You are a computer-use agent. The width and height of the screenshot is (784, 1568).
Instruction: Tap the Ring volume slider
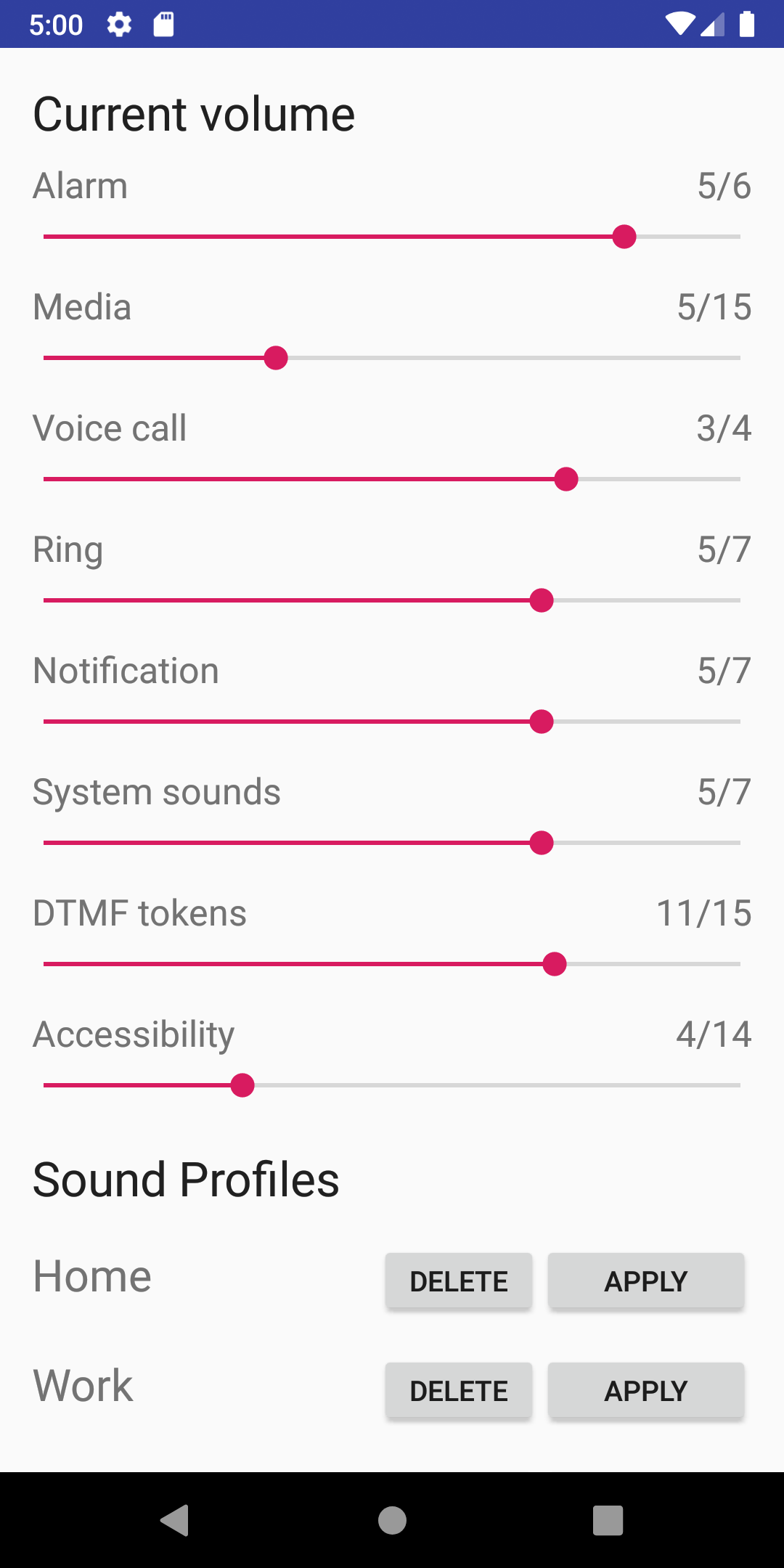coord(392,600)
